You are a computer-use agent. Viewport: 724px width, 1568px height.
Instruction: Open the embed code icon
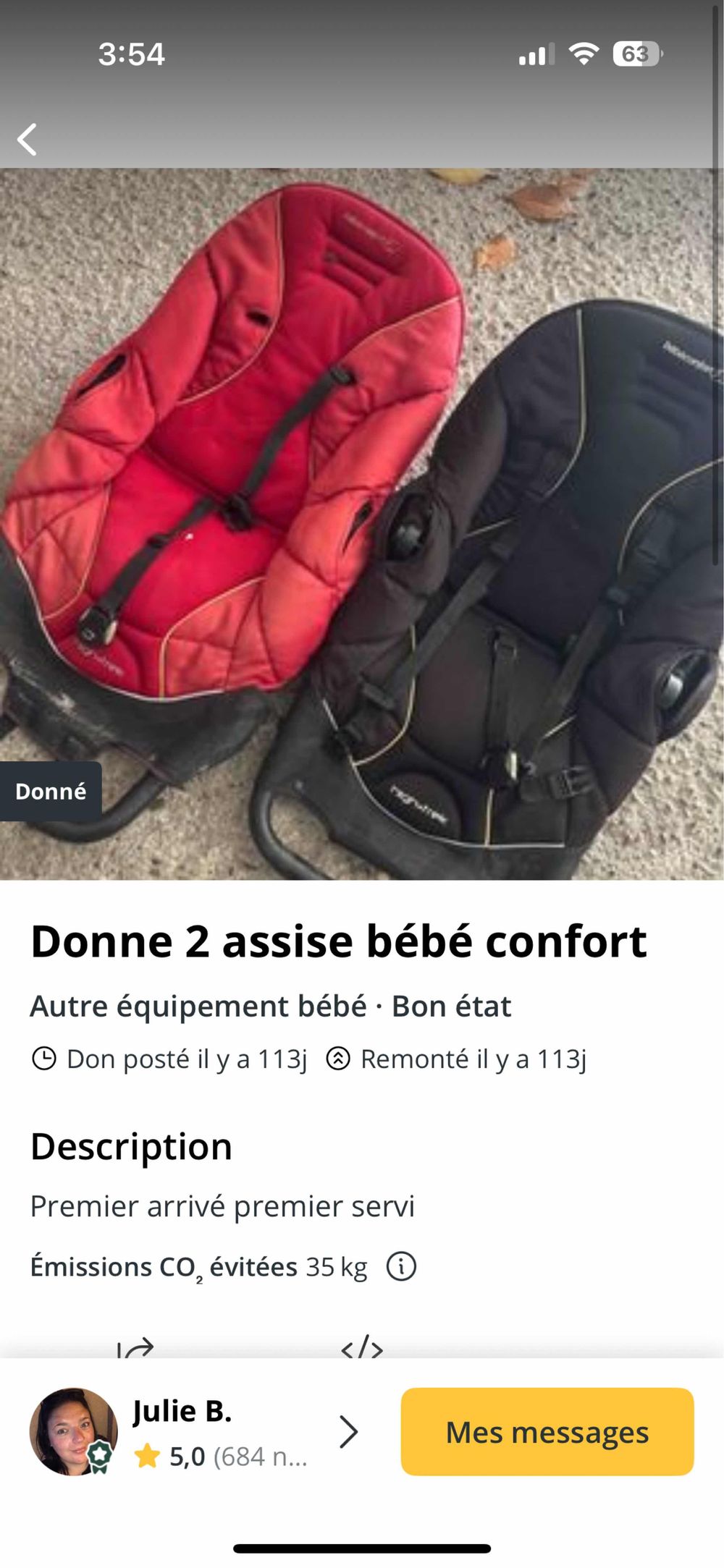click(x=361, y=1347)
